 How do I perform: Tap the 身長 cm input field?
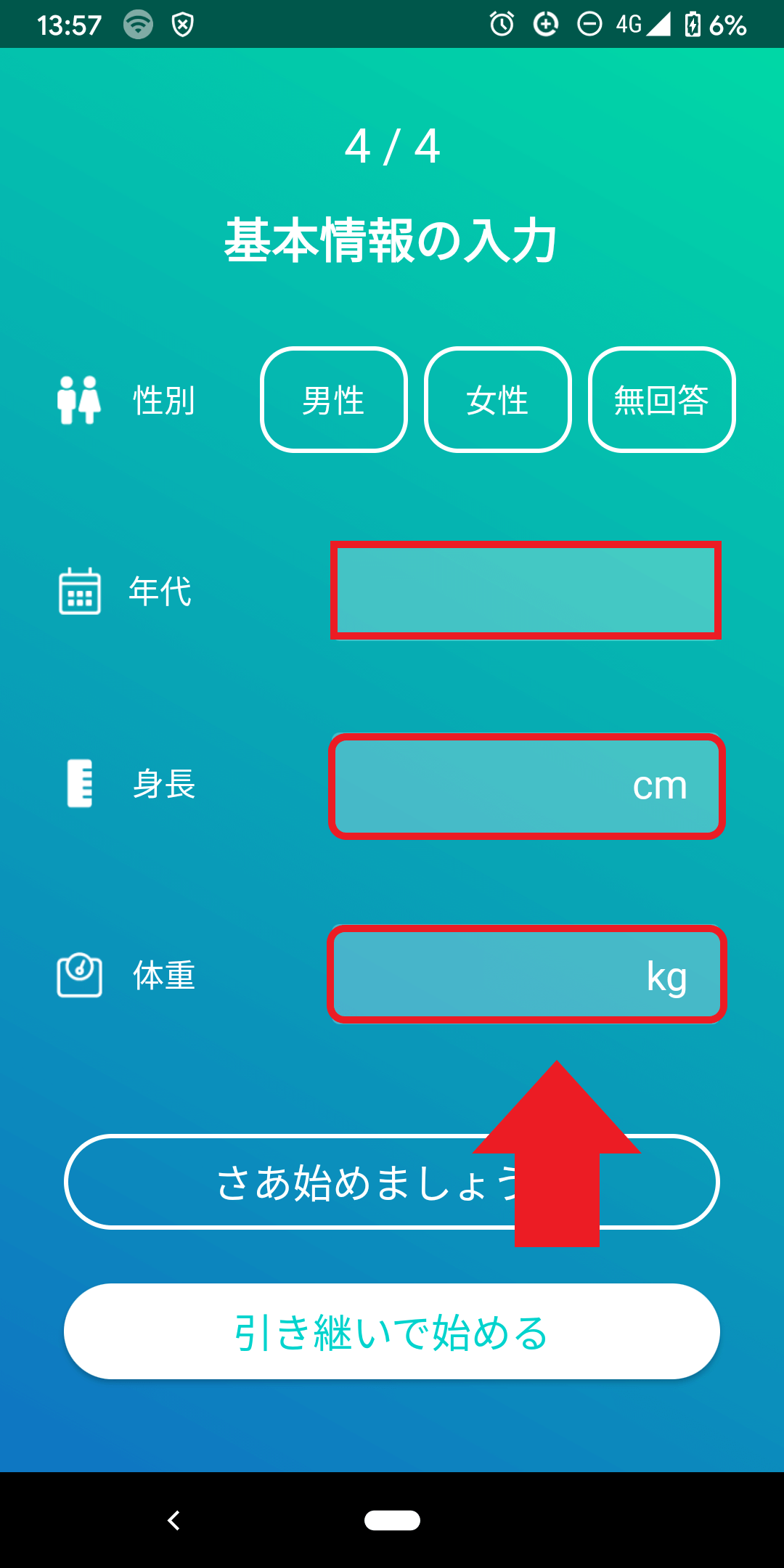point(527,786)
